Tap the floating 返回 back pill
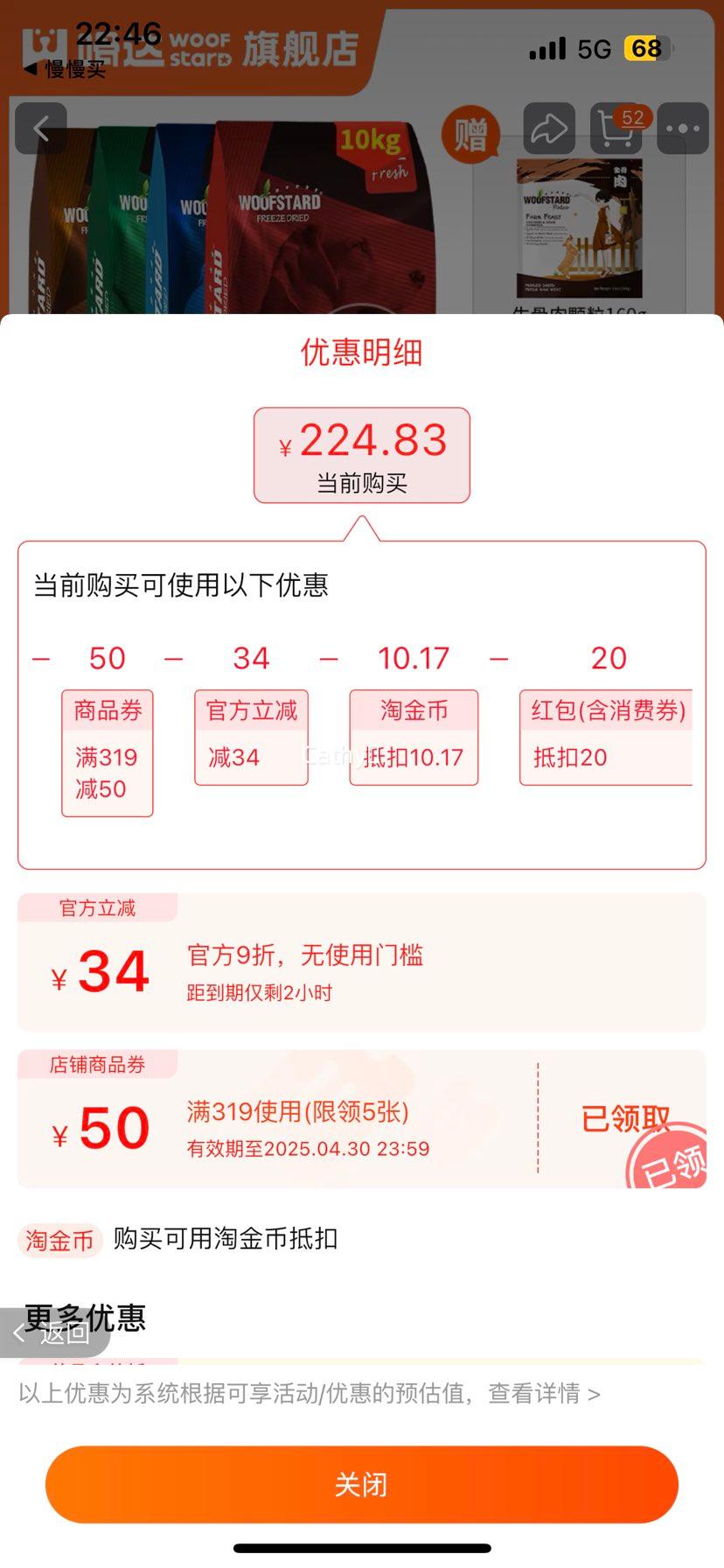 point(54,1333)
